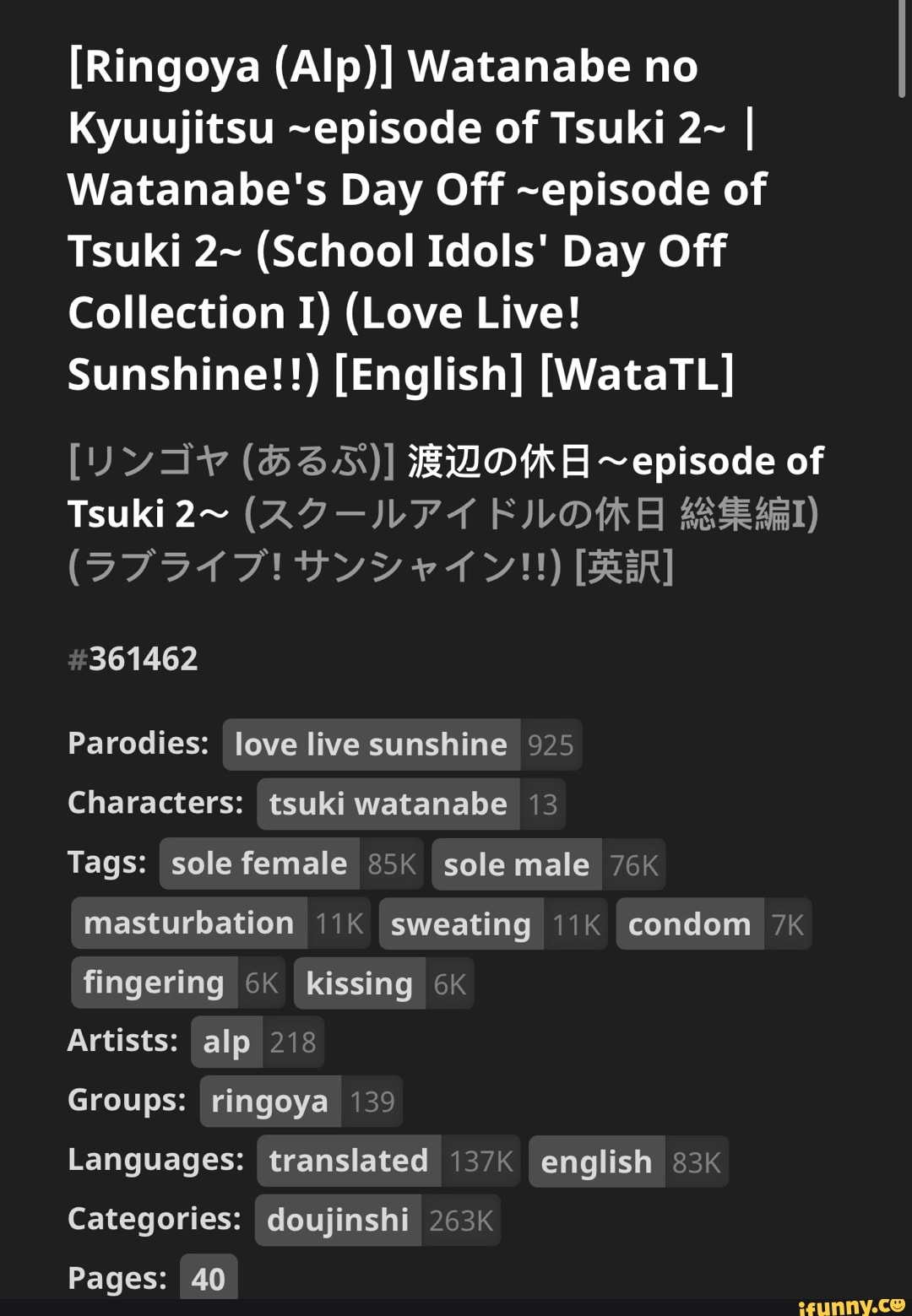The image size is (912, 1316).
Task: Open the 'ringoya' group page
Action: tap(270, 1101)
